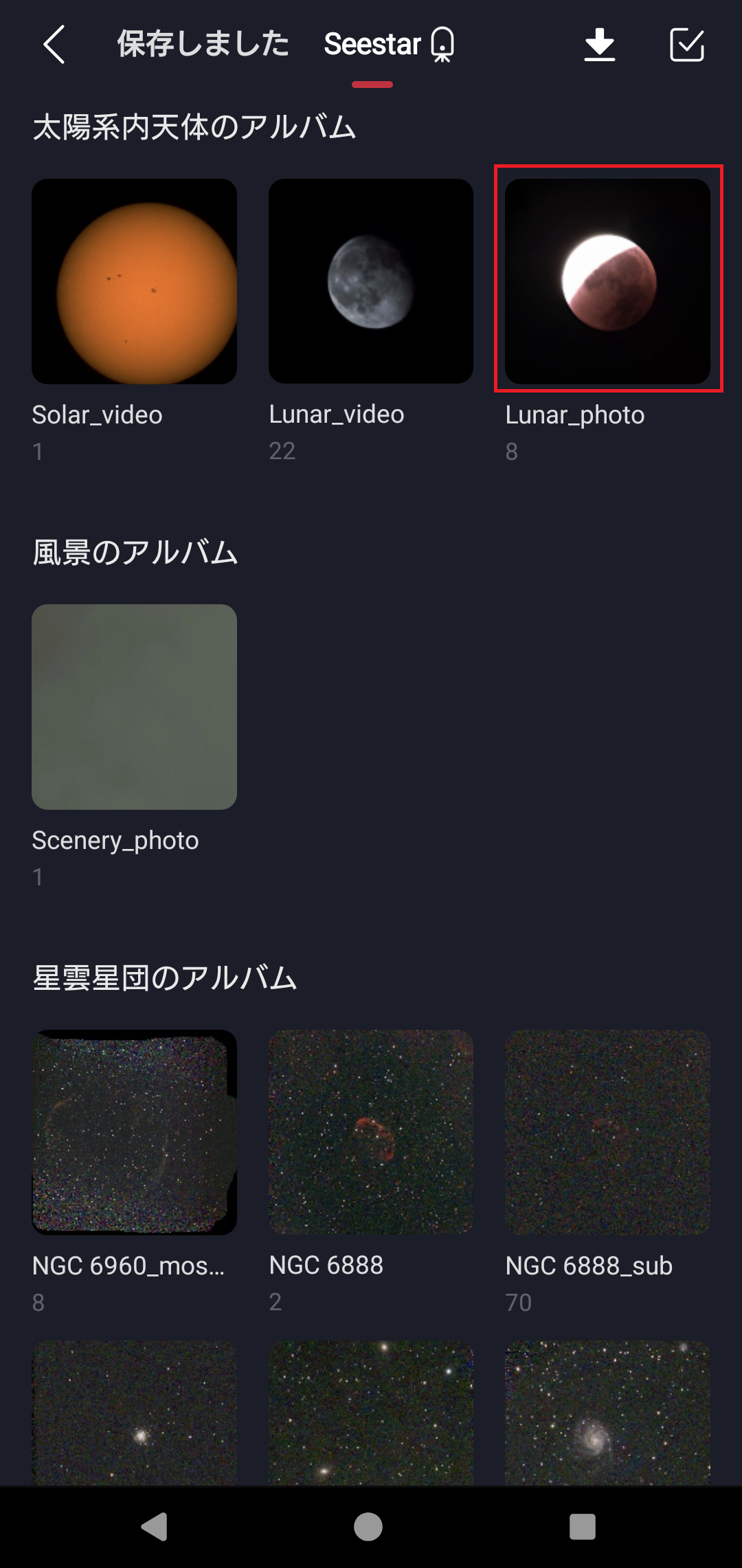Open the Lunar_video album
Viewport: 742px width, 1568px height.
[371, 282]
